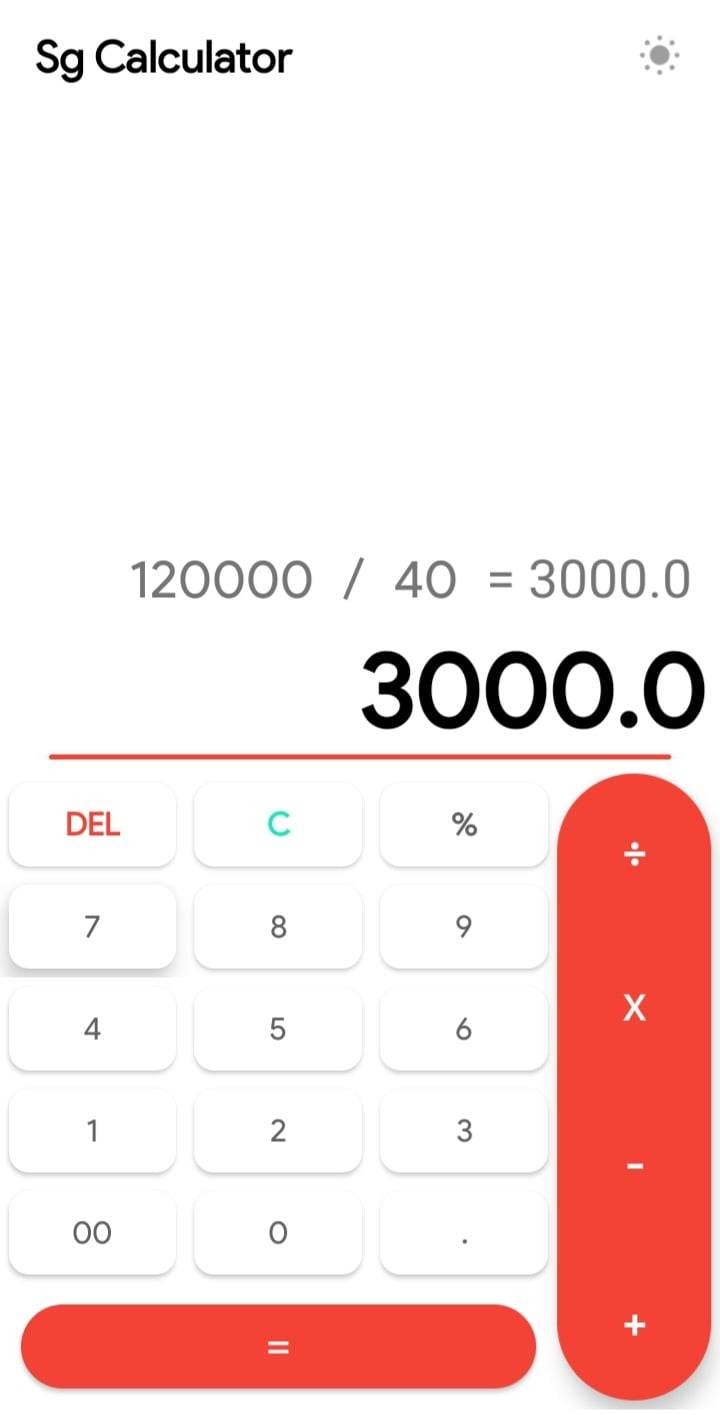Enter digit 1

pos(92,1131)
